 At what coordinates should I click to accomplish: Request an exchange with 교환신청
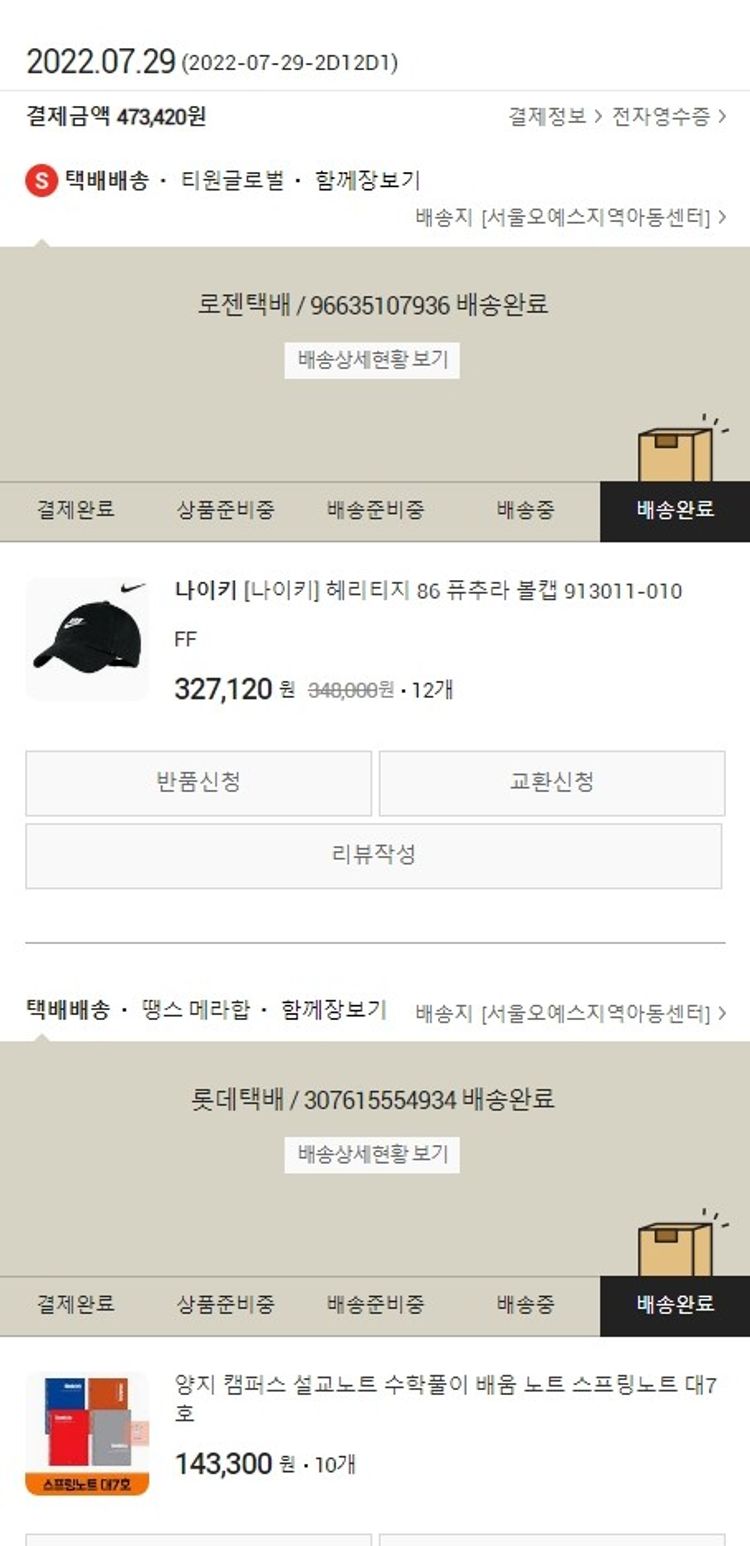click(551, 783)
